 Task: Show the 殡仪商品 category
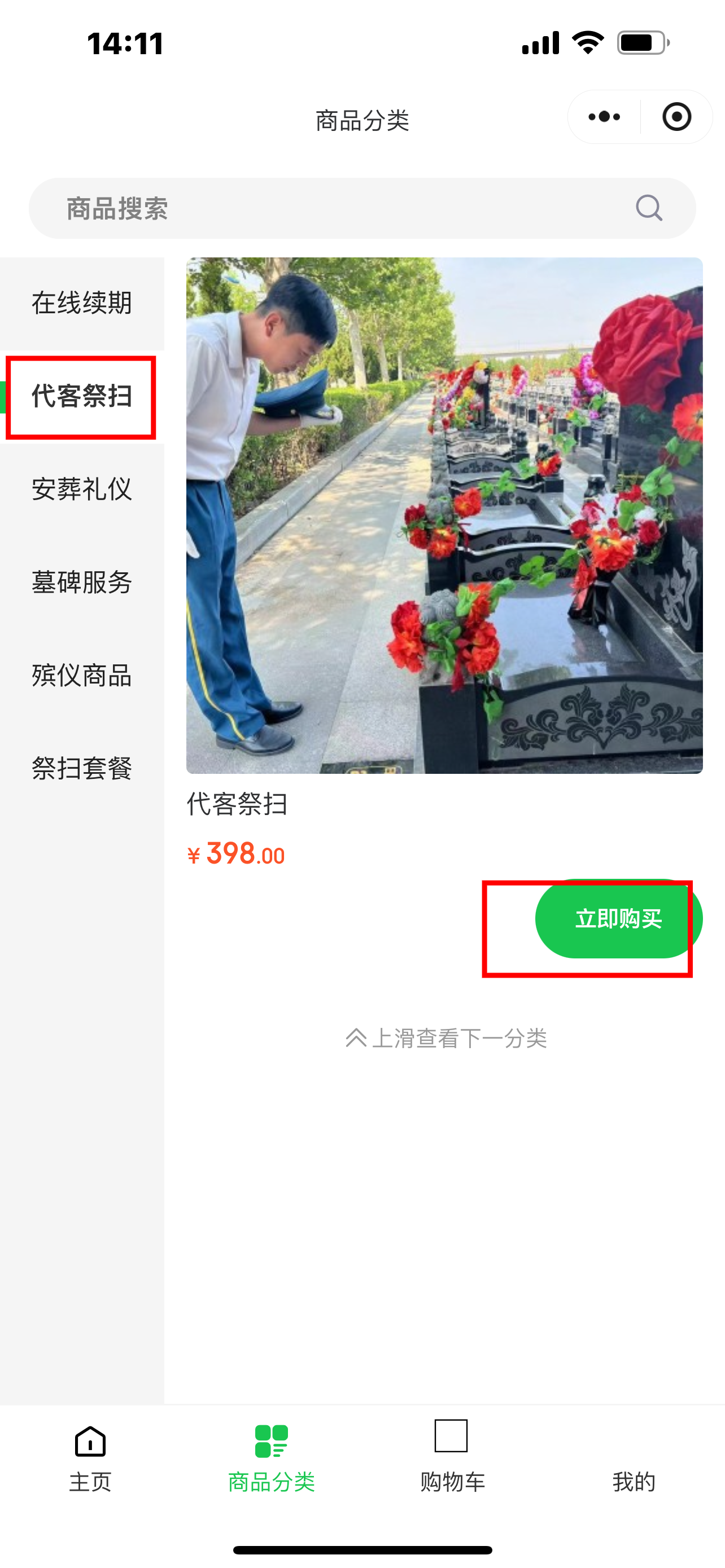81,676
